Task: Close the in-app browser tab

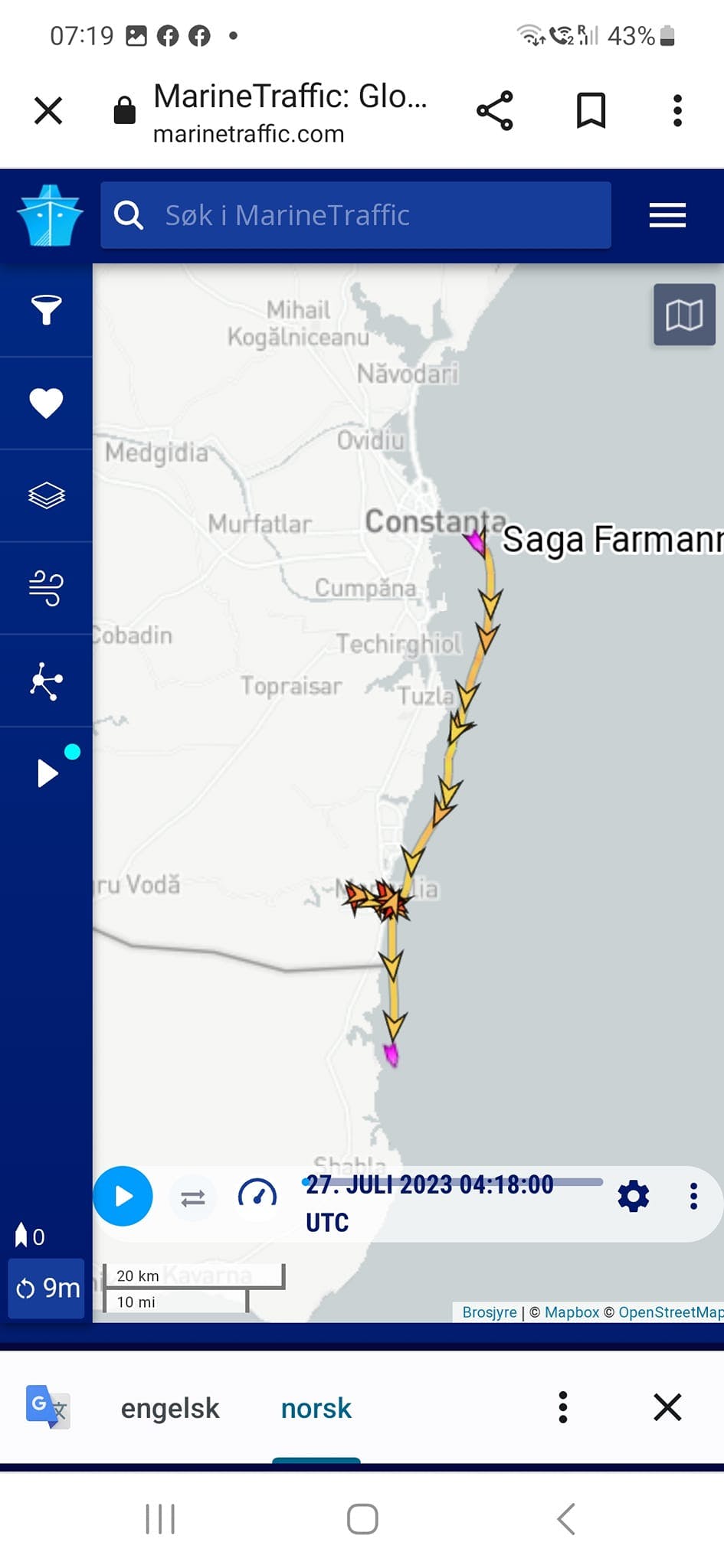Action: click(48, 111)
